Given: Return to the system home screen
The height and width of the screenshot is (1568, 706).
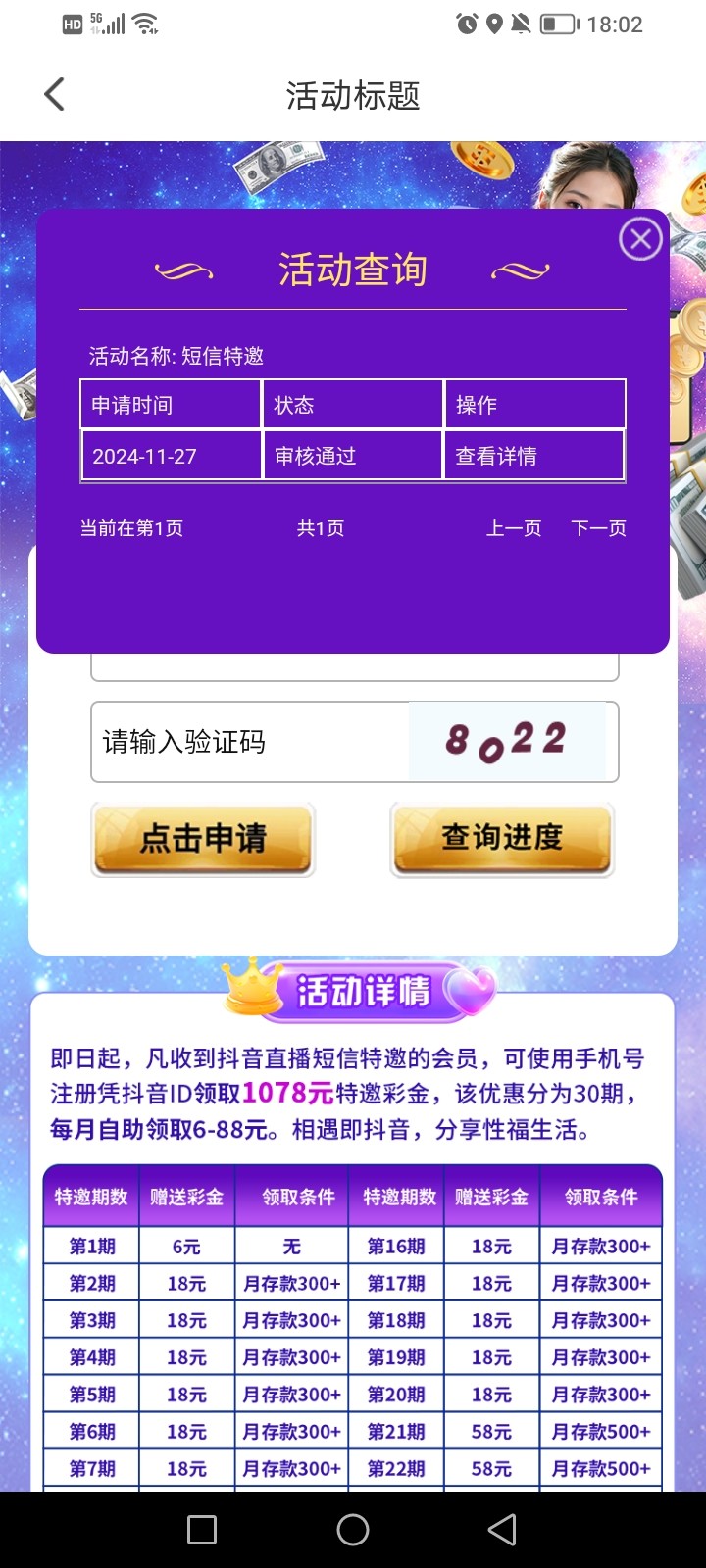Looking at the screenshot, I should pyautogui.click(x=353, y=1530).
